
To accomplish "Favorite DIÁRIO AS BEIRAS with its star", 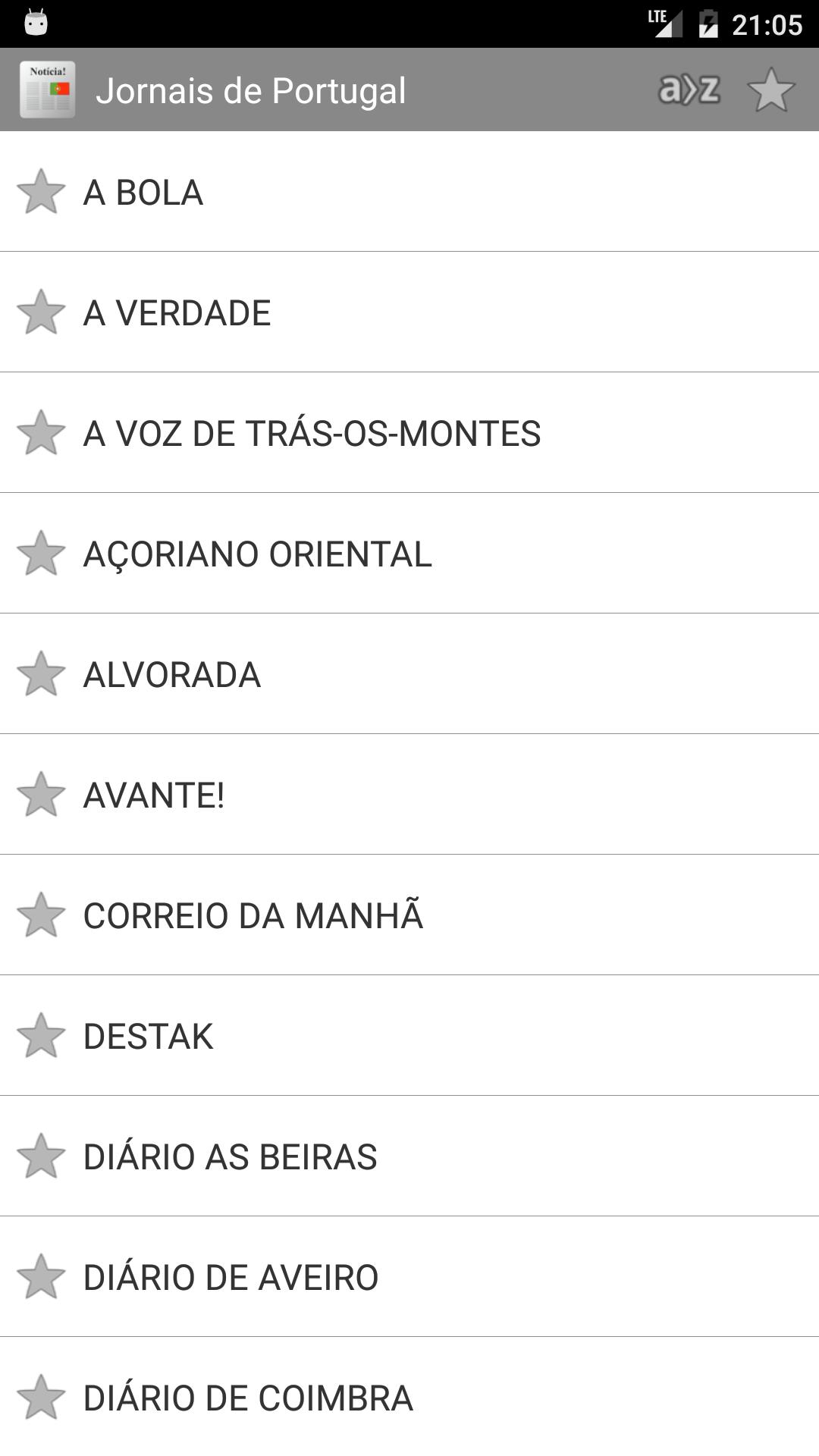I will 41,1156.
